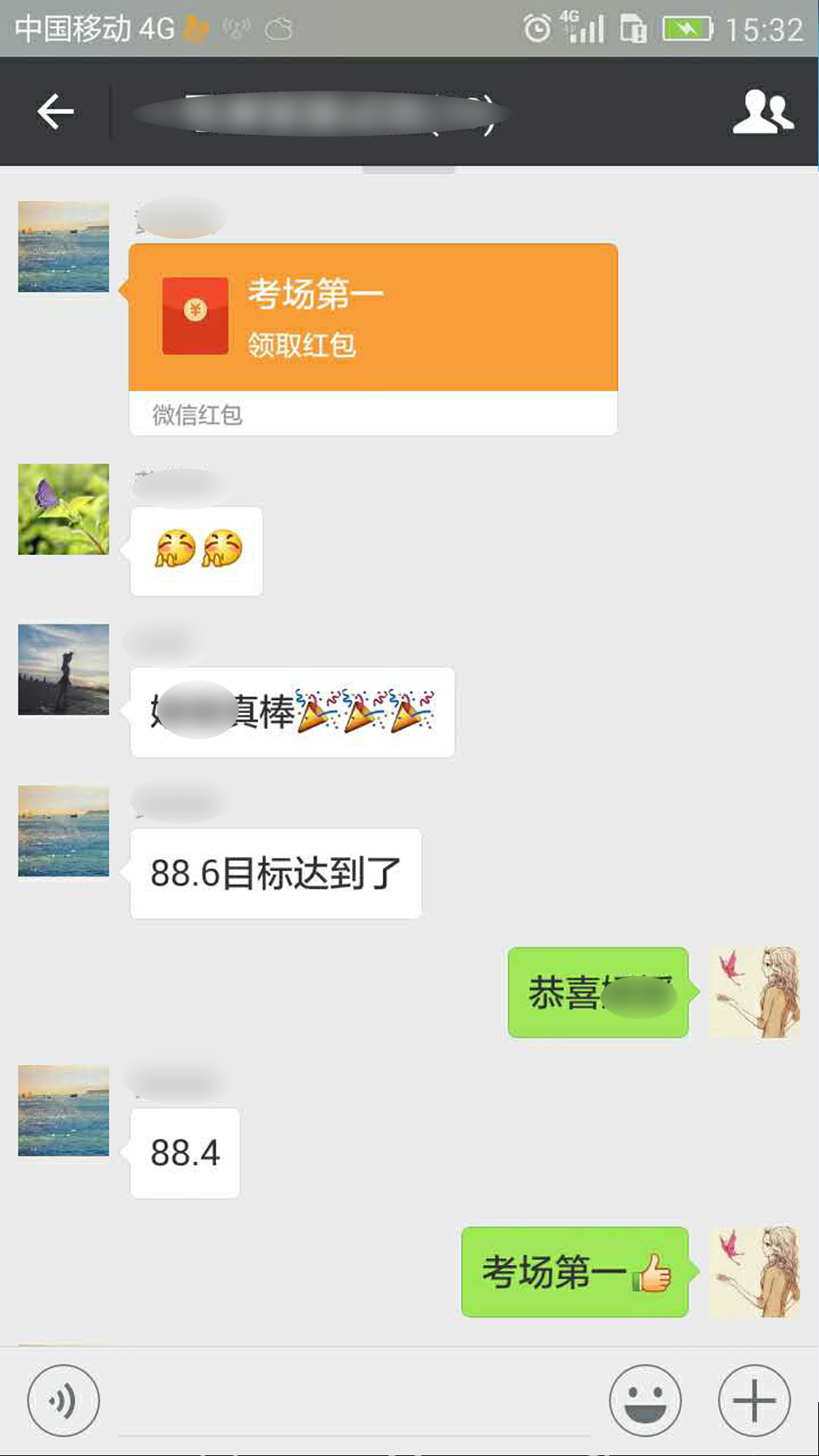Switch to voice message input
The height and width of the screenshot is (1456, 819).
[x=64, y=1401]
